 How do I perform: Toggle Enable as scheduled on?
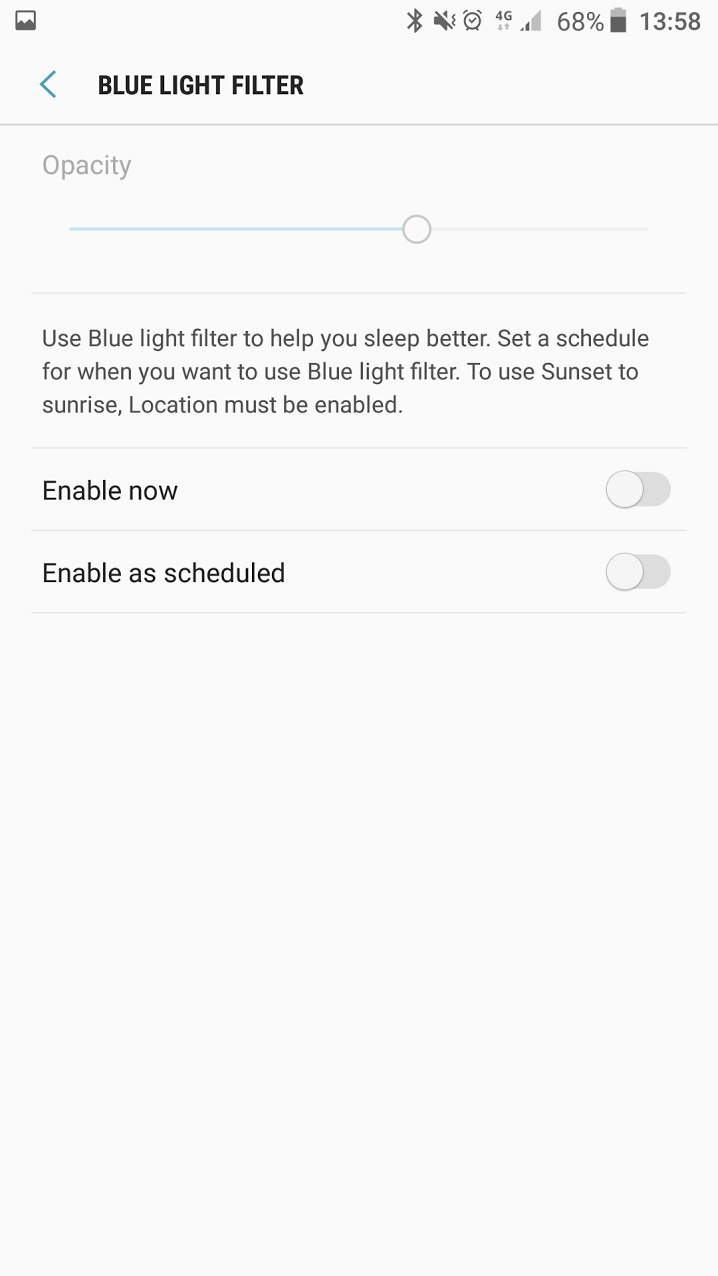[x=637, y=572]
